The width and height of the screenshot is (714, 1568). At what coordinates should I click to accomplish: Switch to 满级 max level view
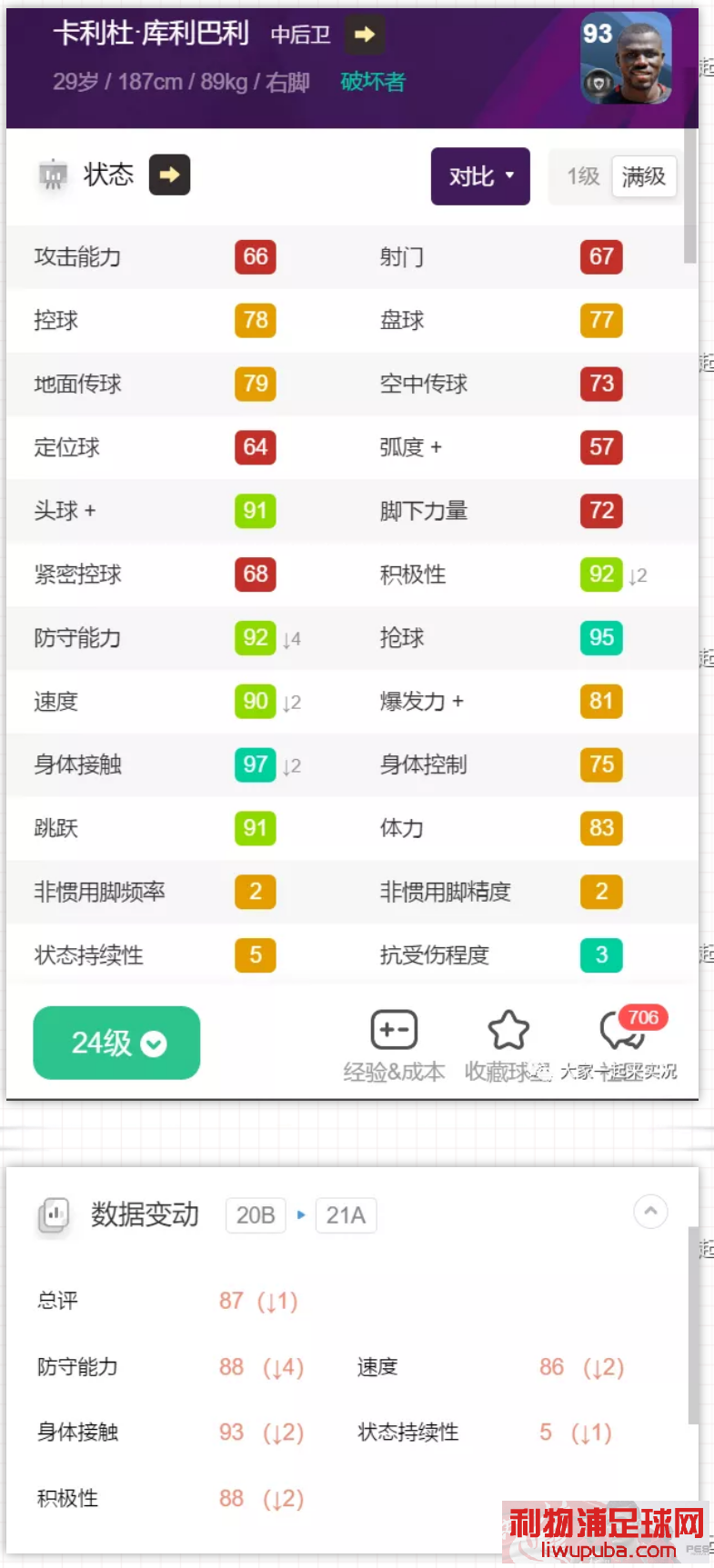644,176
